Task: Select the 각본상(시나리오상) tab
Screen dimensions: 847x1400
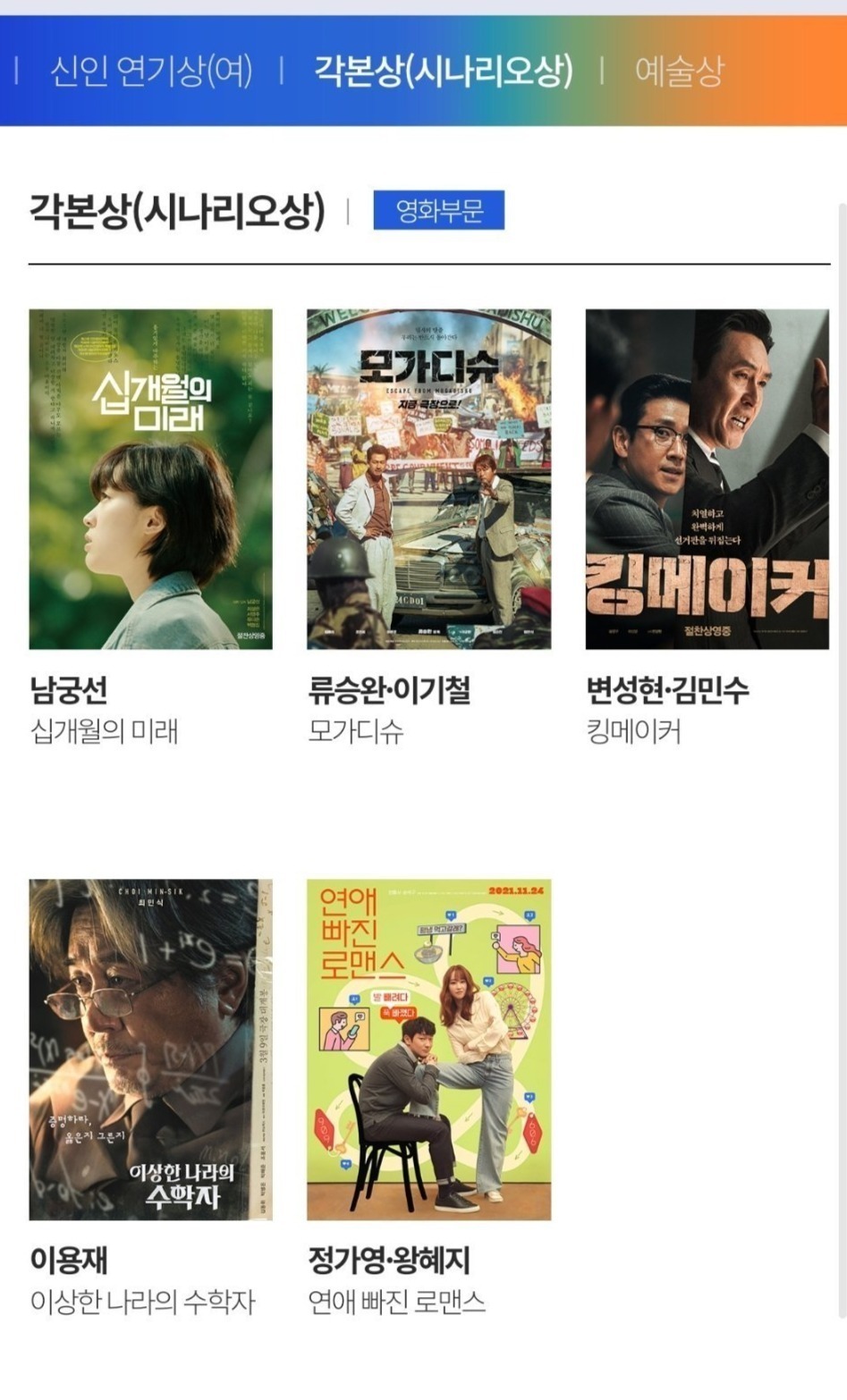Action: [443, 71]
